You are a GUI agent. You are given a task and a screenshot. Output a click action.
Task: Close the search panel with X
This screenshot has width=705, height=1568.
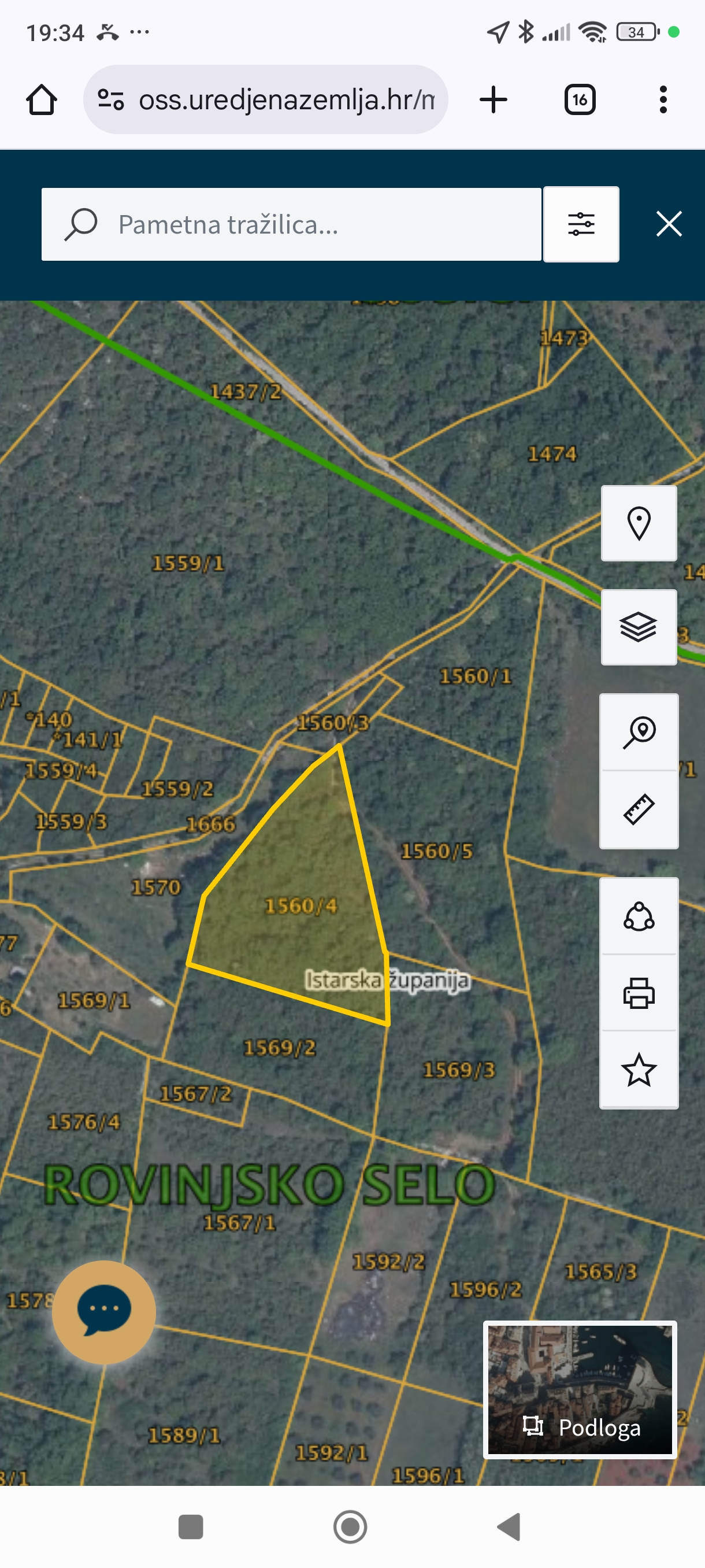click(669, 224)
